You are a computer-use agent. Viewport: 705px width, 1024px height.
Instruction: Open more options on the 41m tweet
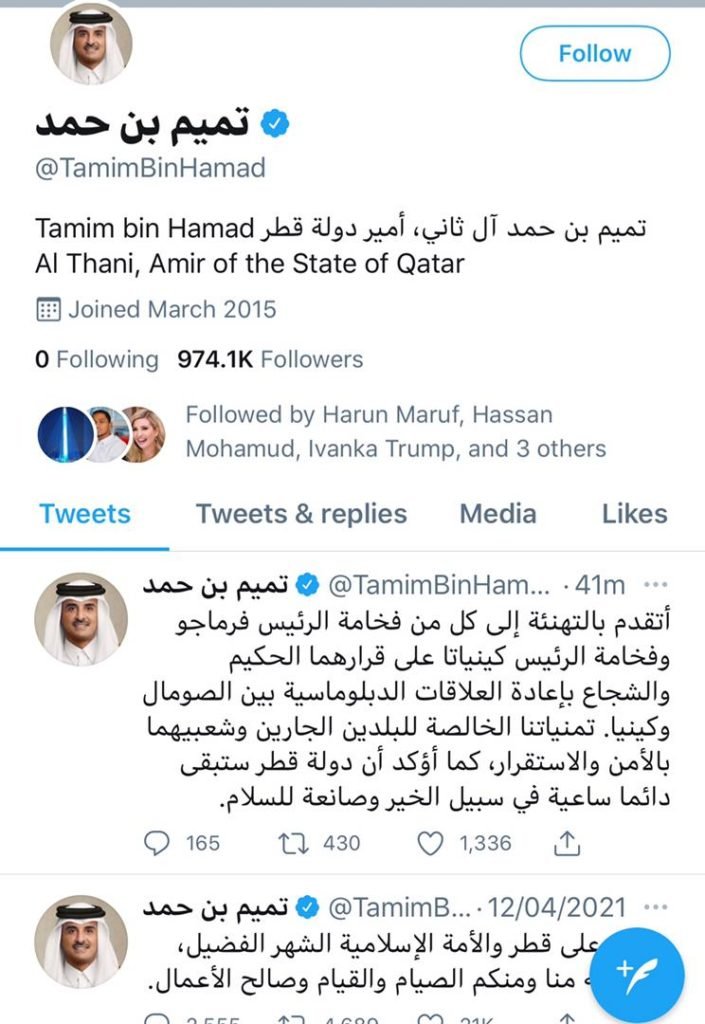655,584
